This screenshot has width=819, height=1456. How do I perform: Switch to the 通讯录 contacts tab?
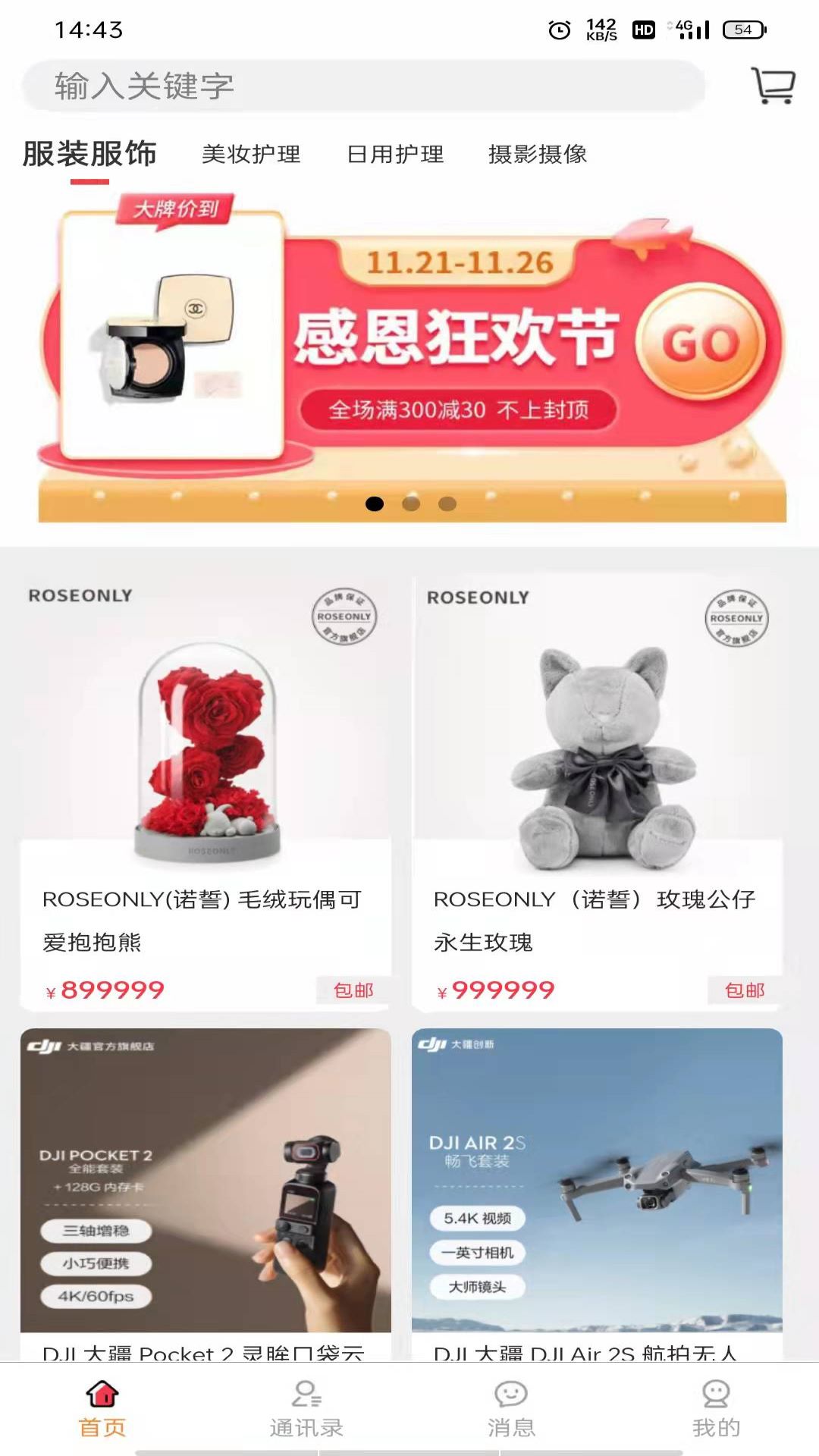click(x=306, y=1409)
